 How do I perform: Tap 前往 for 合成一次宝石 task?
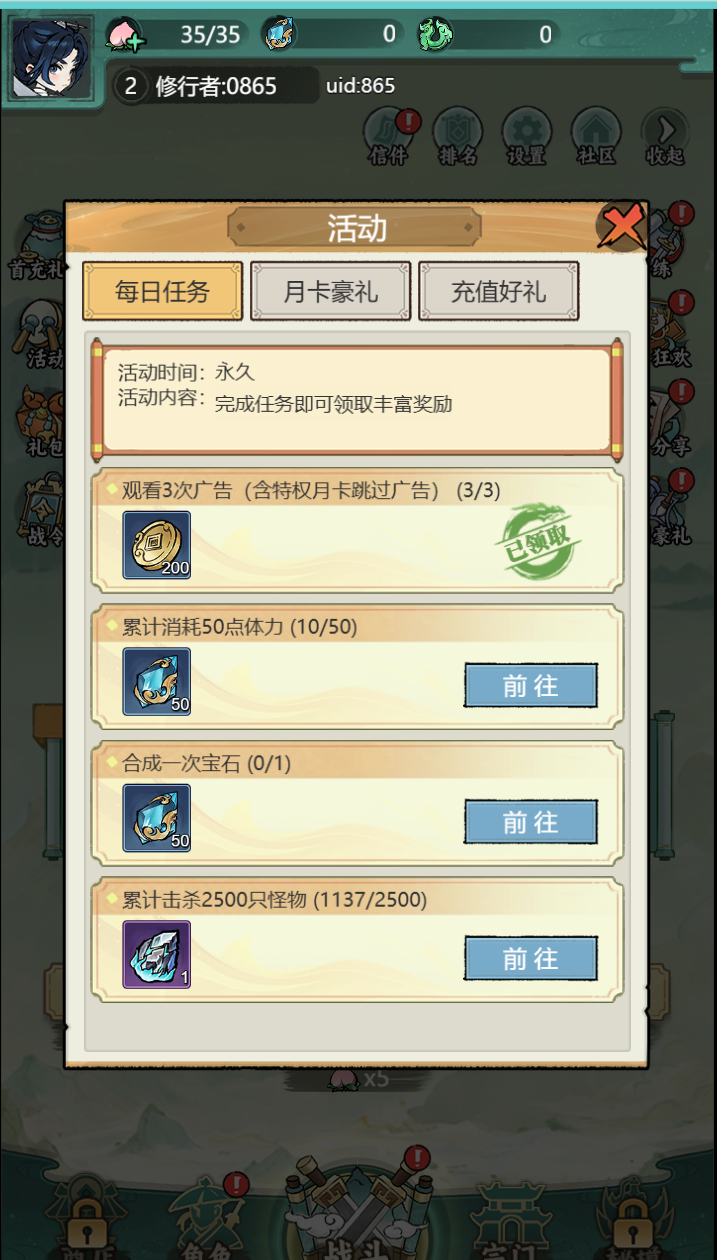(x=530, y=822)
